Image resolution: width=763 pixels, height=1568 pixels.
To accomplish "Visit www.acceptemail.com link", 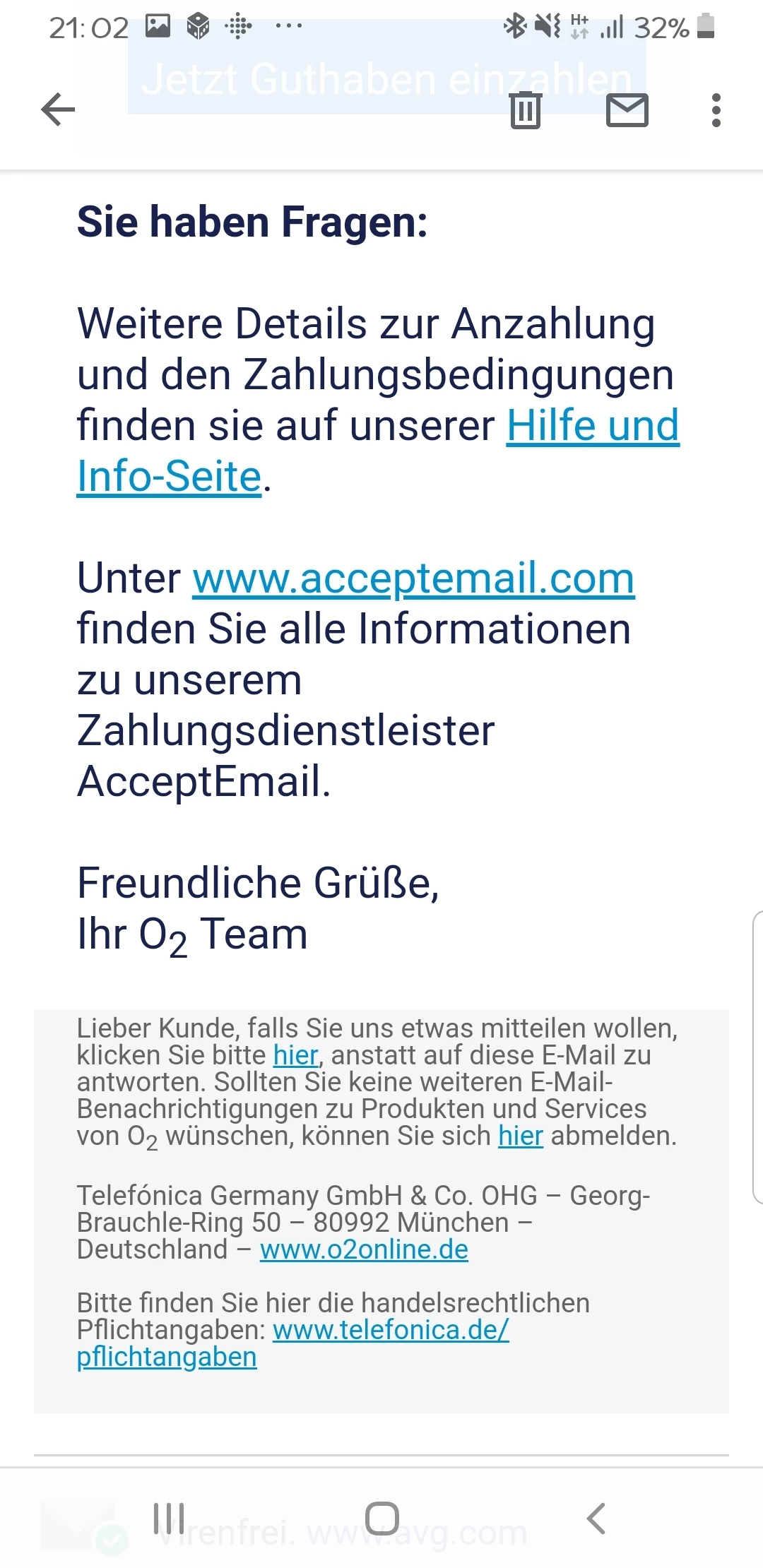I will 413,579.
